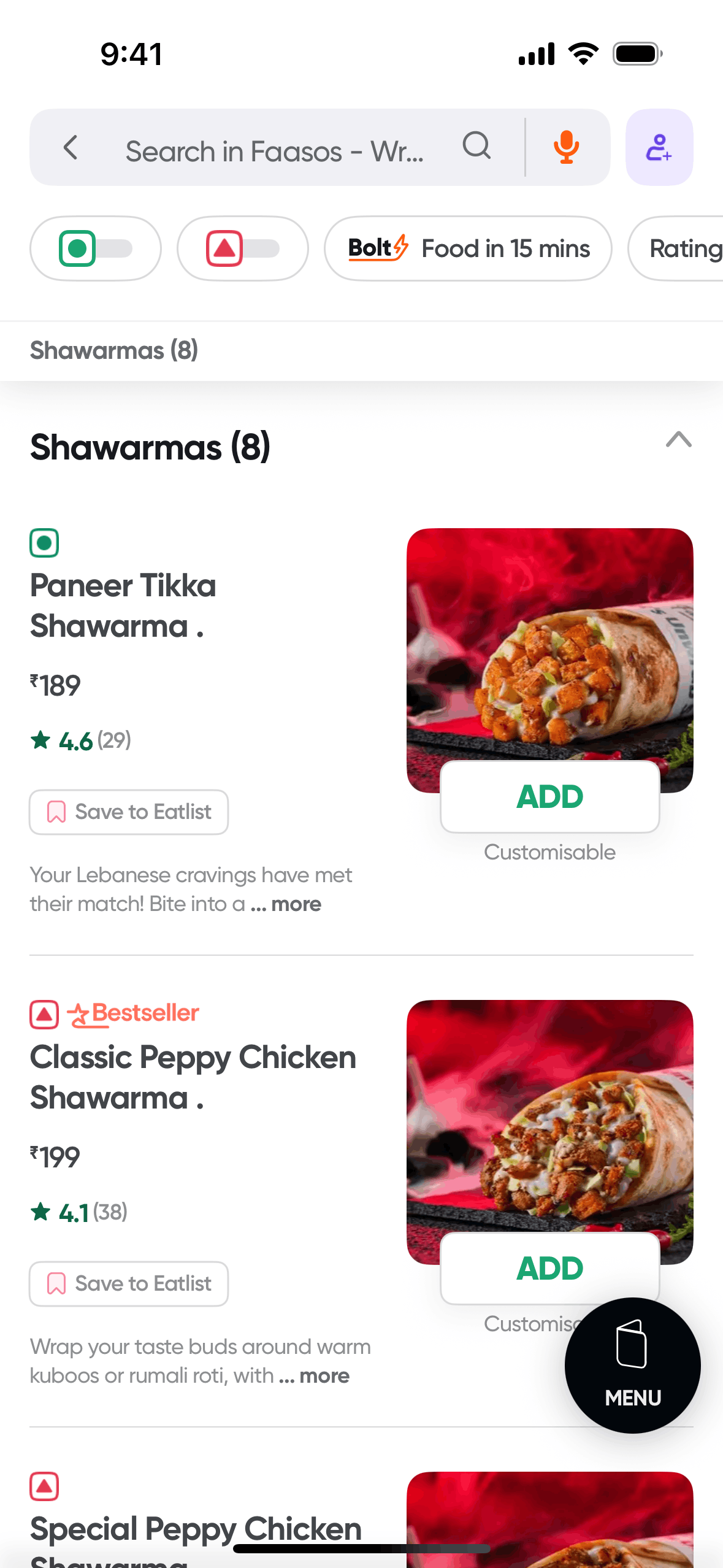The height and width of the screenshot is (1568, 723).
Task: Start voice search with the microphone
Action: click(566, 148)
